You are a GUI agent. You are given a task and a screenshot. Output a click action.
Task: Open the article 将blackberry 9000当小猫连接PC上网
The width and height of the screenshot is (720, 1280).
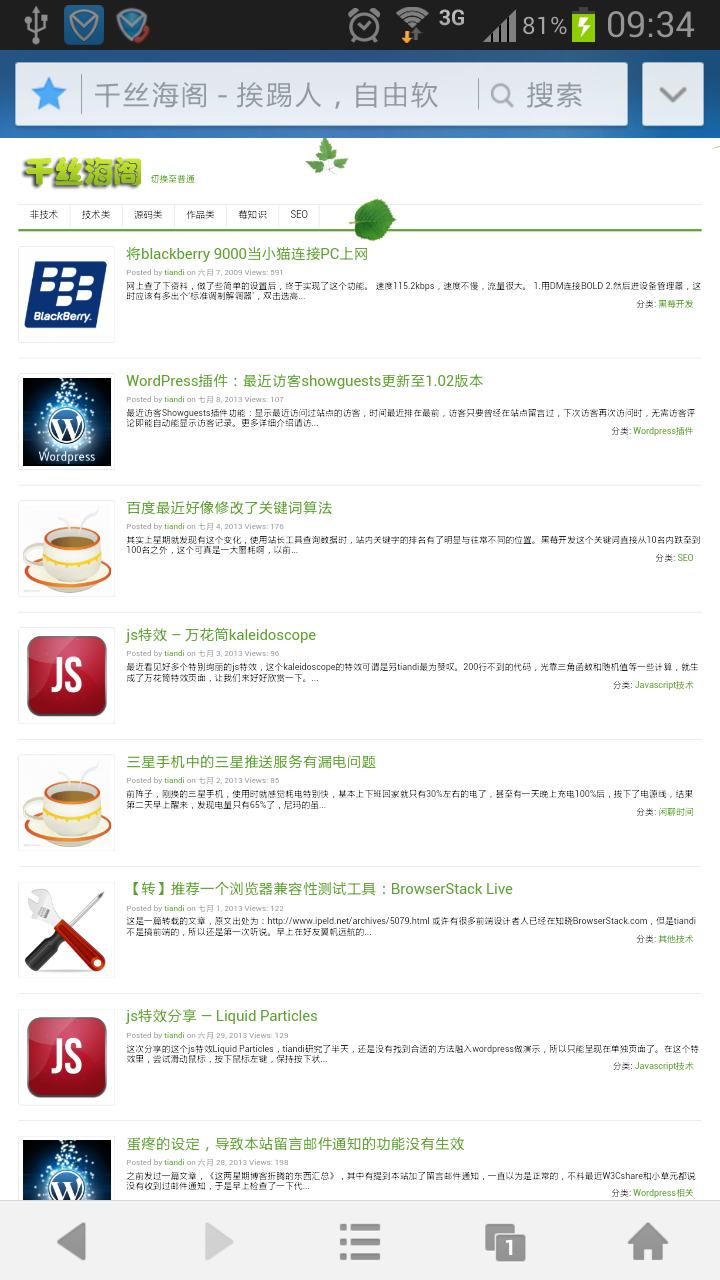point(247,254)
